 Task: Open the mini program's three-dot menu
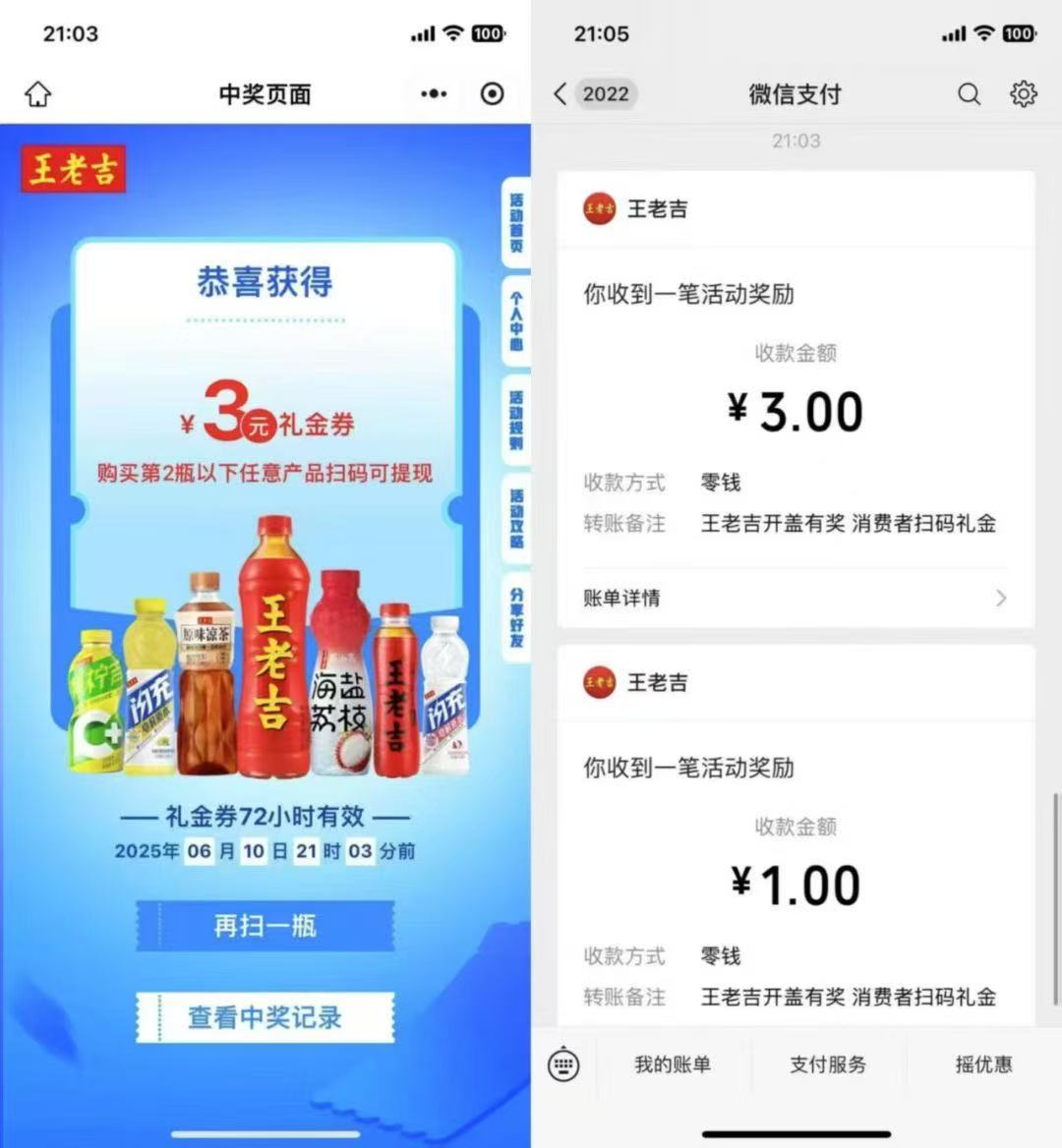point(434,94)
